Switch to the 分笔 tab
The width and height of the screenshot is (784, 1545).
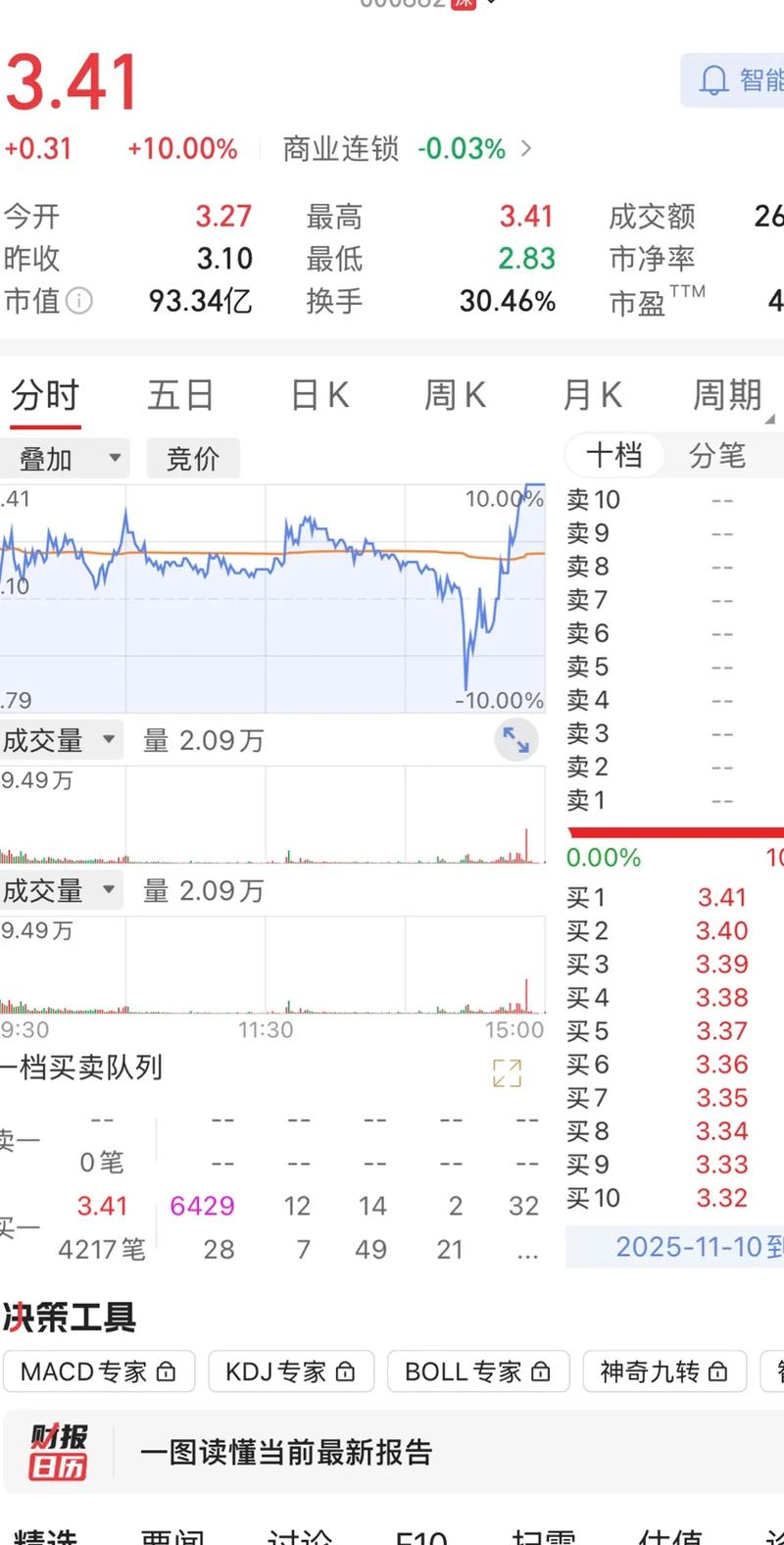[718, 455]
